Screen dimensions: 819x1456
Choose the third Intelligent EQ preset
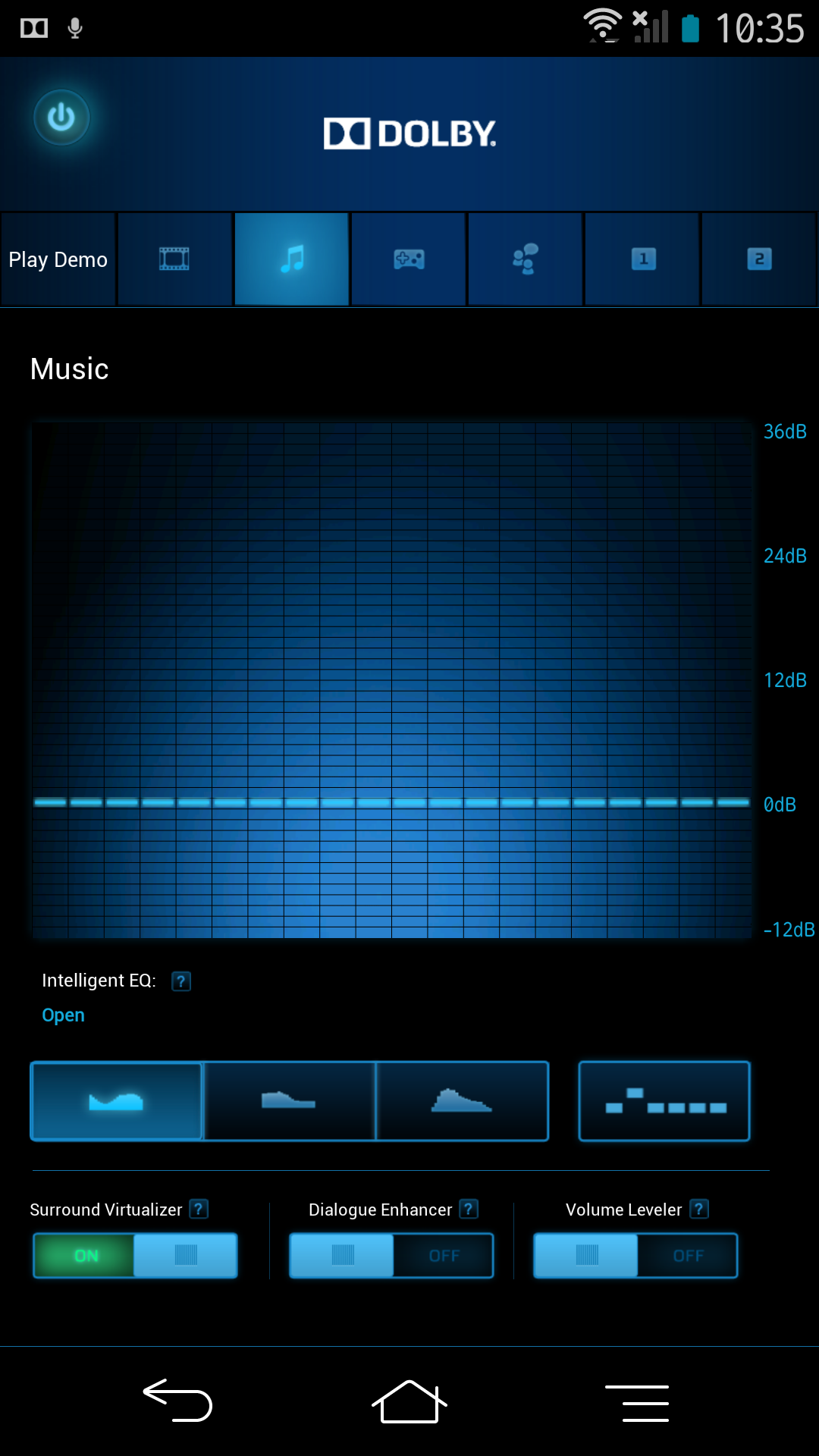tap(462, 1101)
